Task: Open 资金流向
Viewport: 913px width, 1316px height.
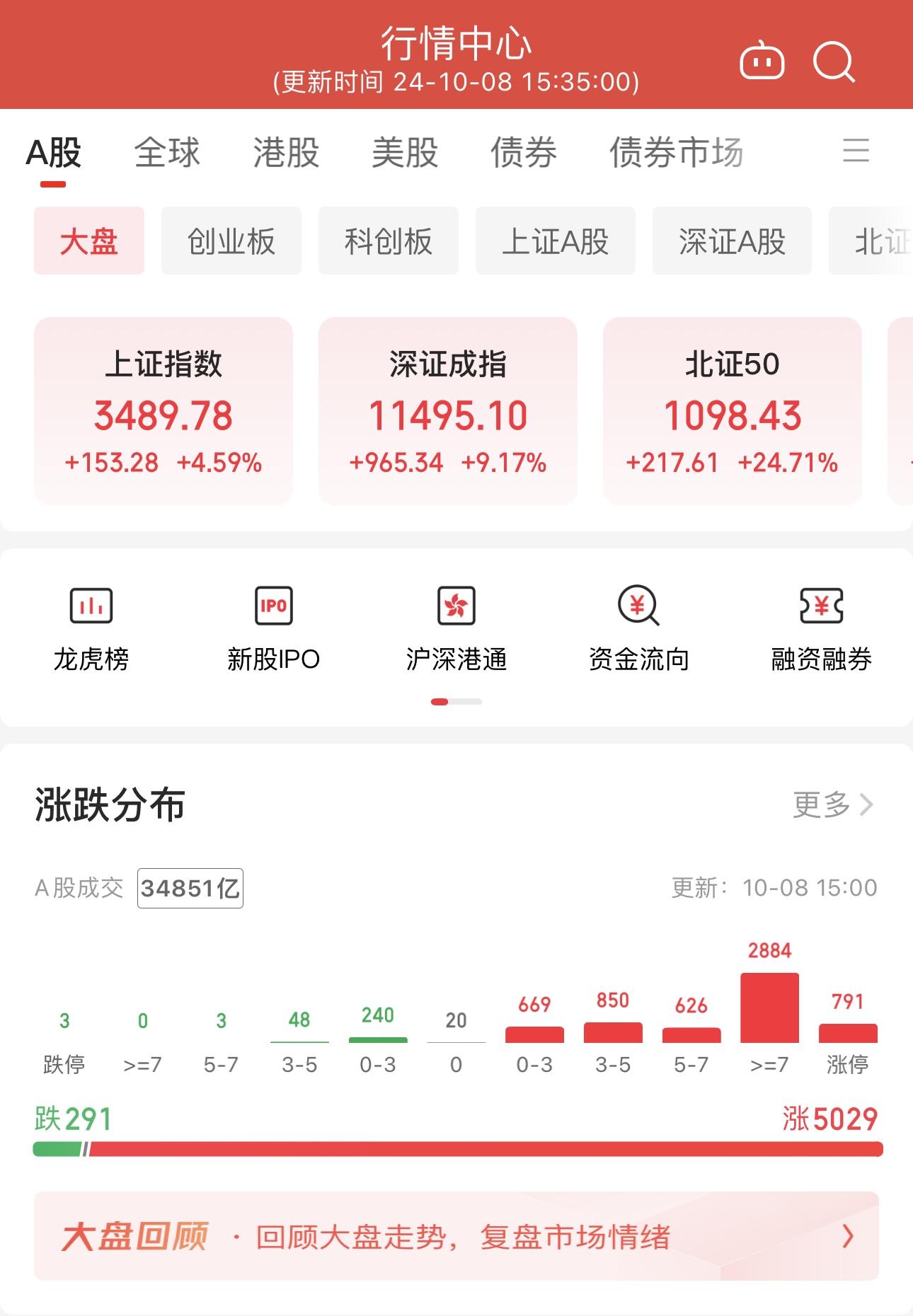Action: [638, 628]
